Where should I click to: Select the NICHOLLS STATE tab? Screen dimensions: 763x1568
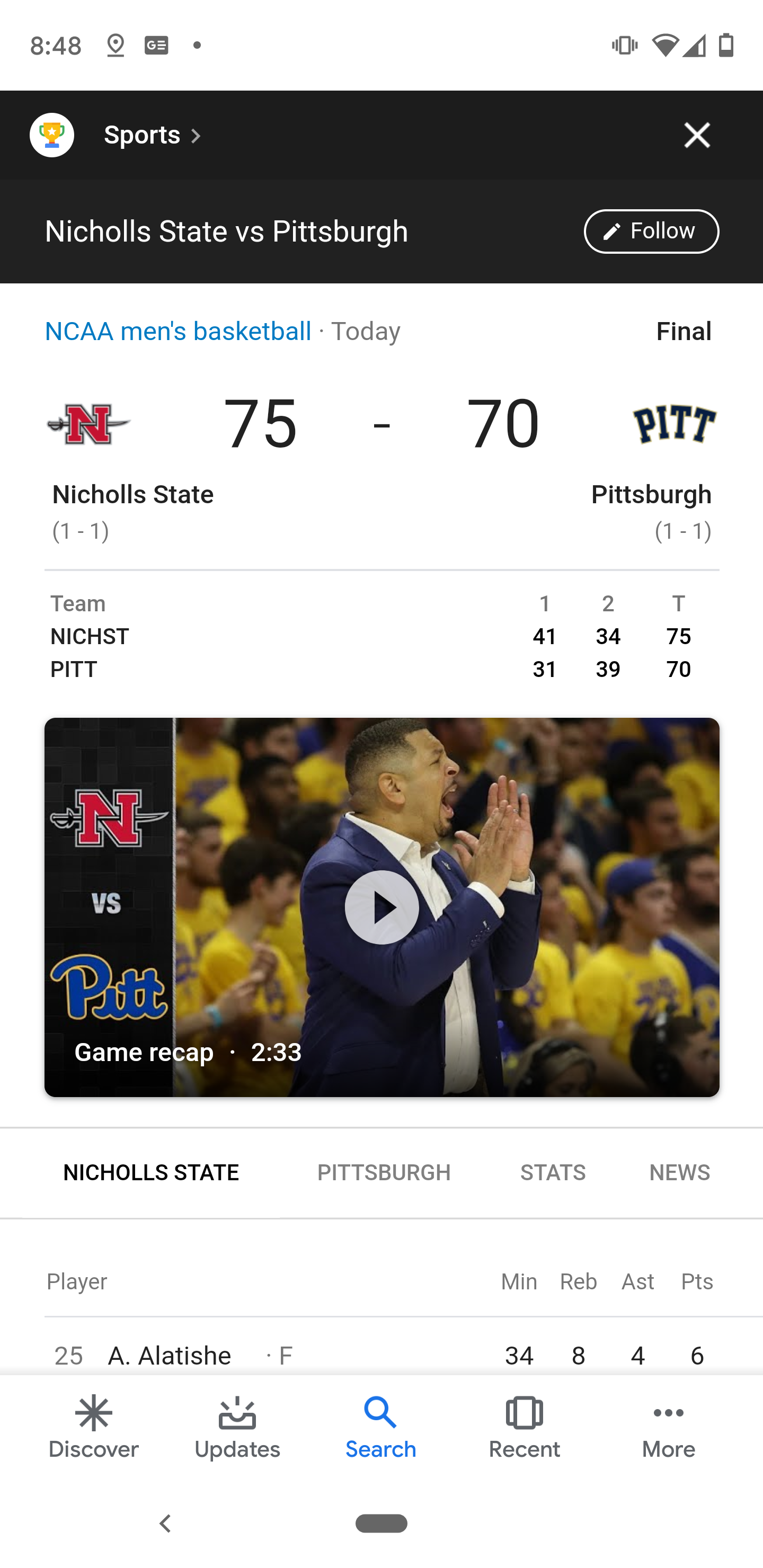tap(151, 1172)
